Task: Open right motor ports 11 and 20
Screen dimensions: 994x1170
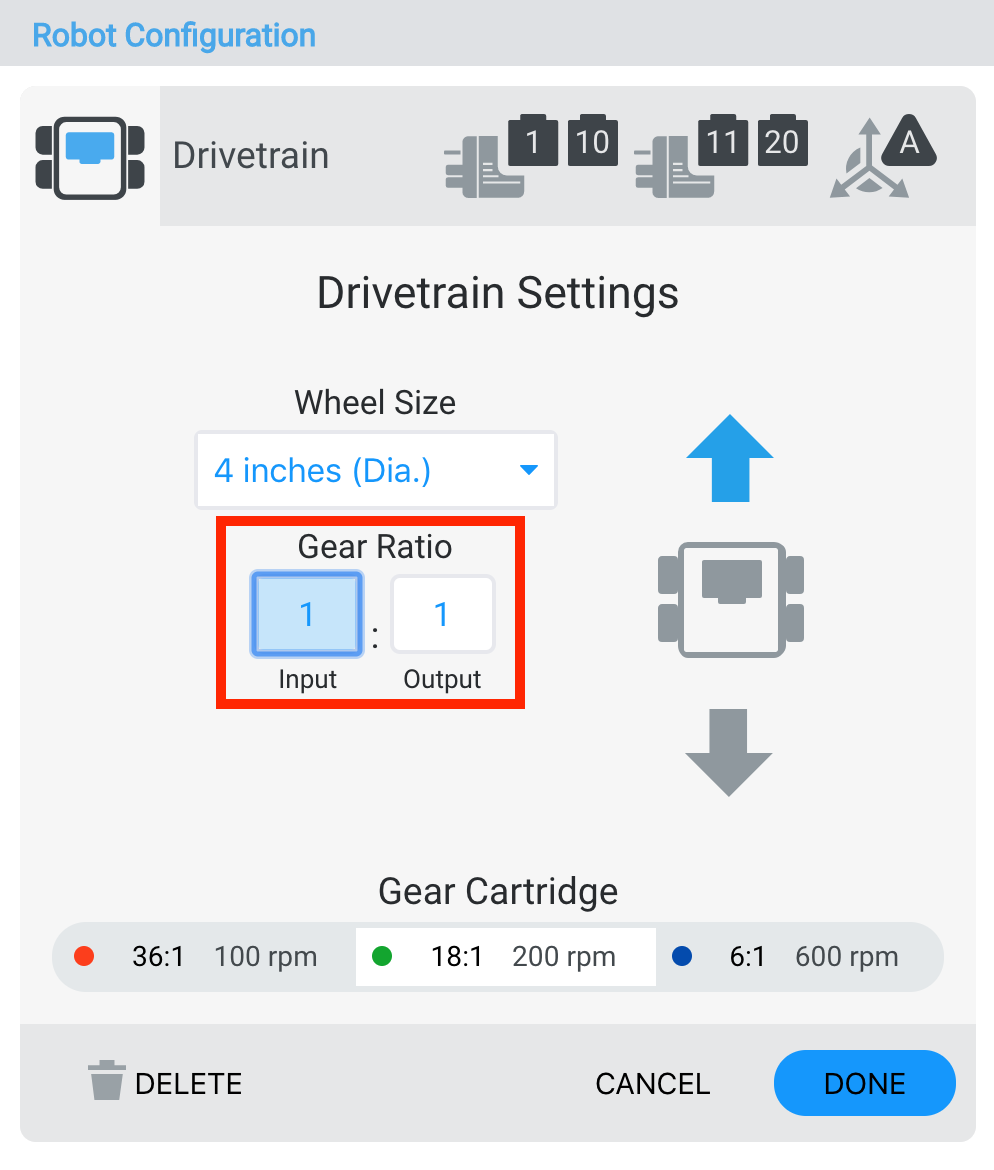Action: (x=721, y=156)
